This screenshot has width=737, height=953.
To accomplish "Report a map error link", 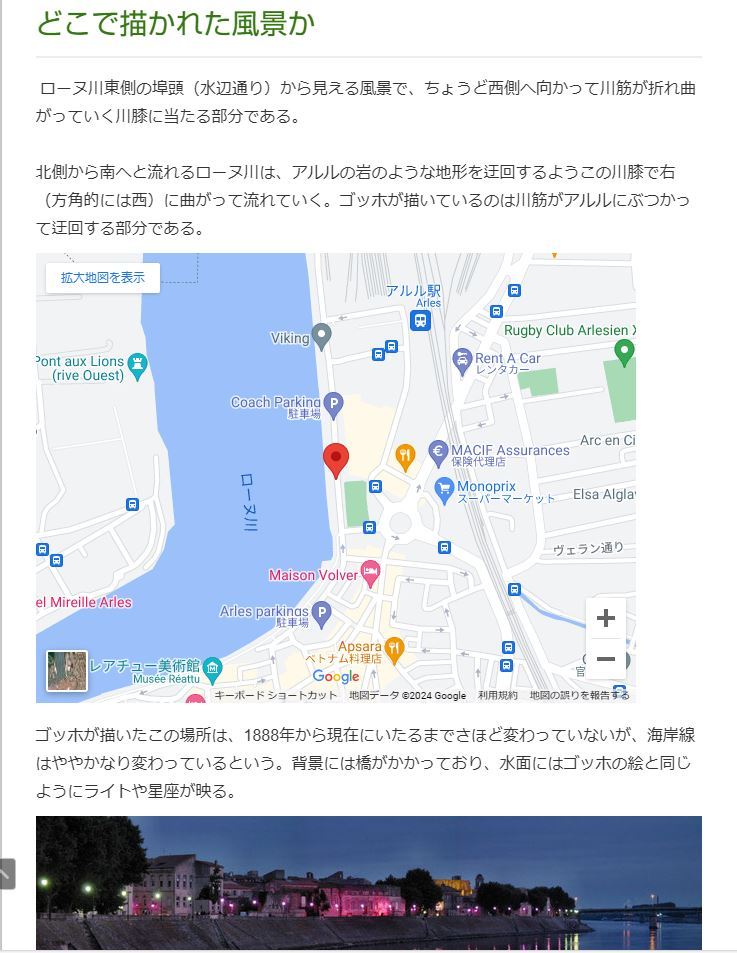I will coord(579,695).
